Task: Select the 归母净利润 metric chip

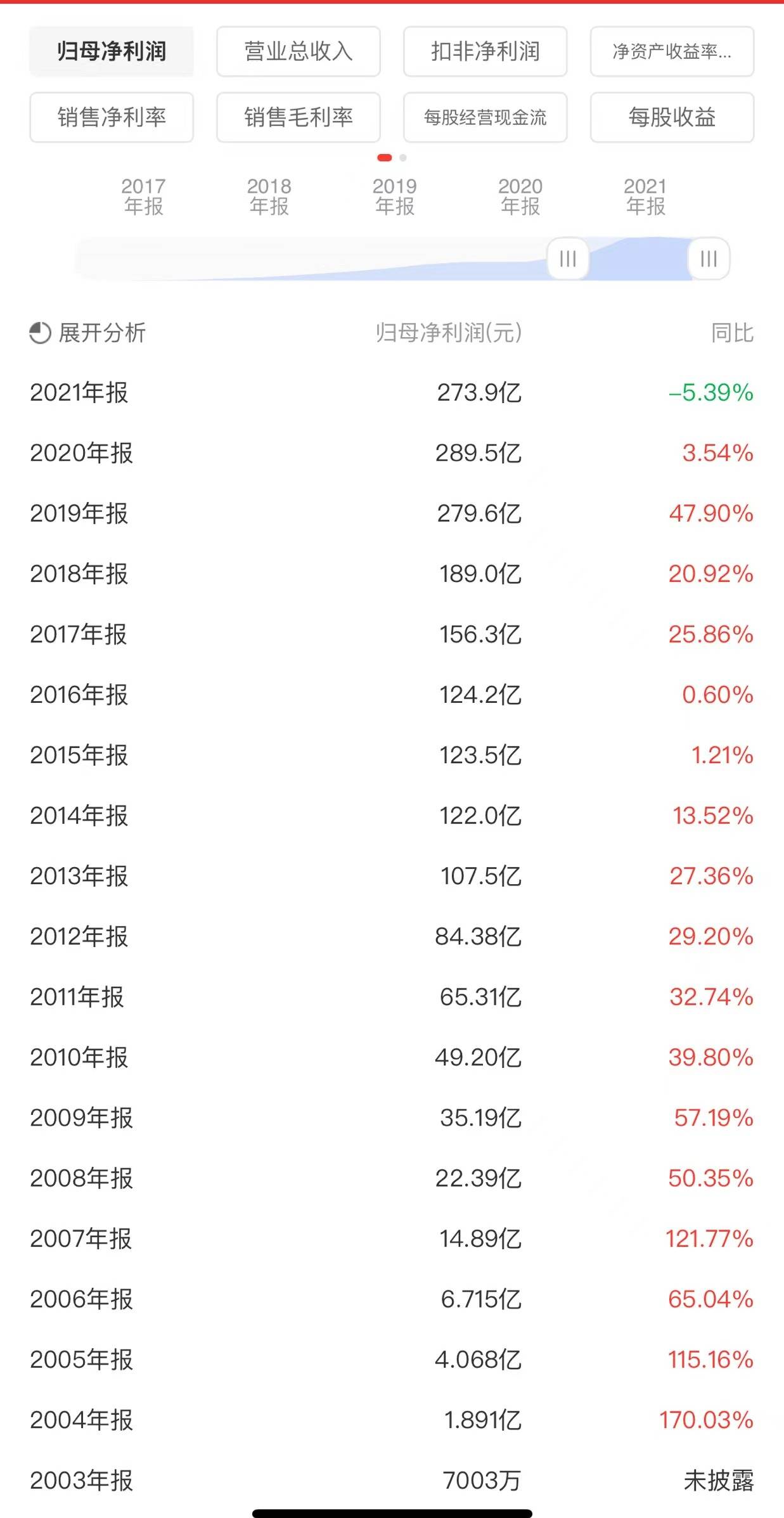Action: click(x=112, y=51)
